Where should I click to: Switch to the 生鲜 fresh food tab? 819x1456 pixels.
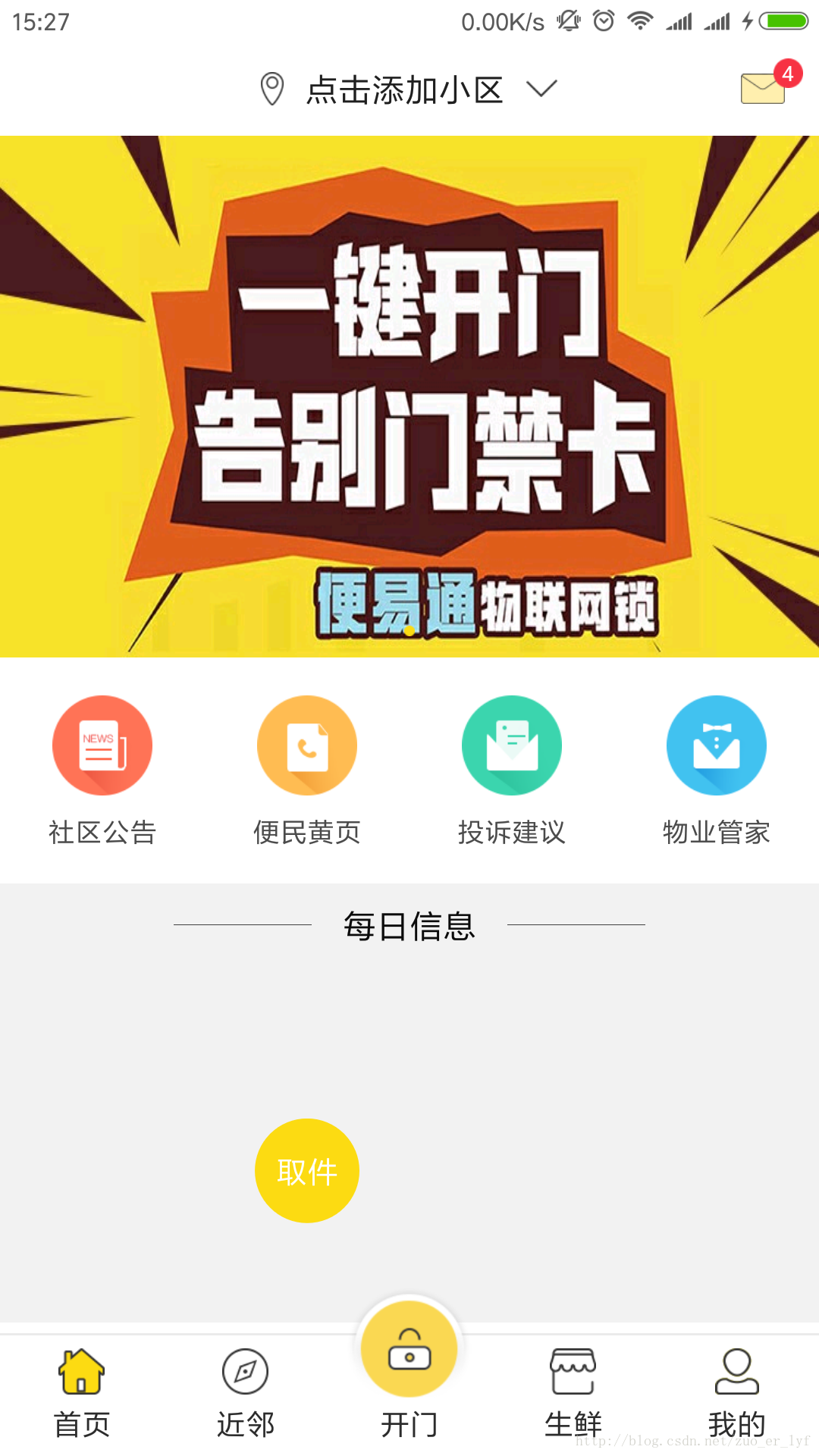573,1392
